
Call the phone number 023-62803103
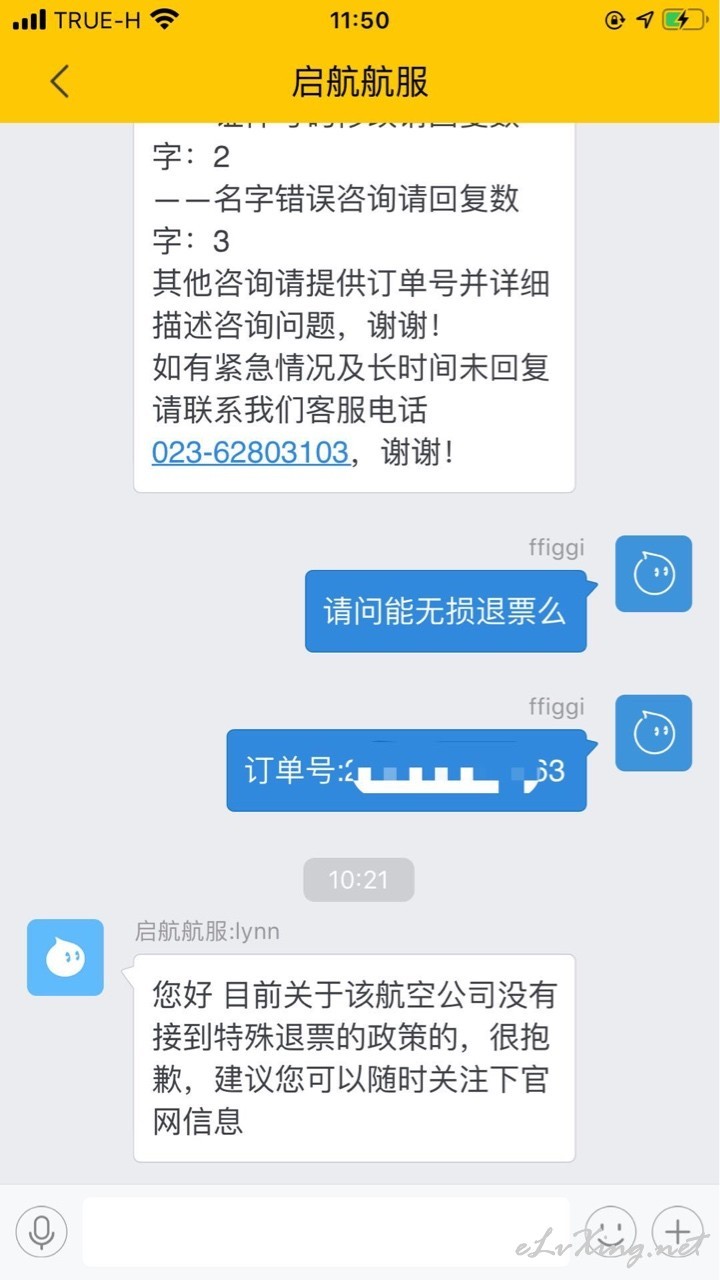250,452
